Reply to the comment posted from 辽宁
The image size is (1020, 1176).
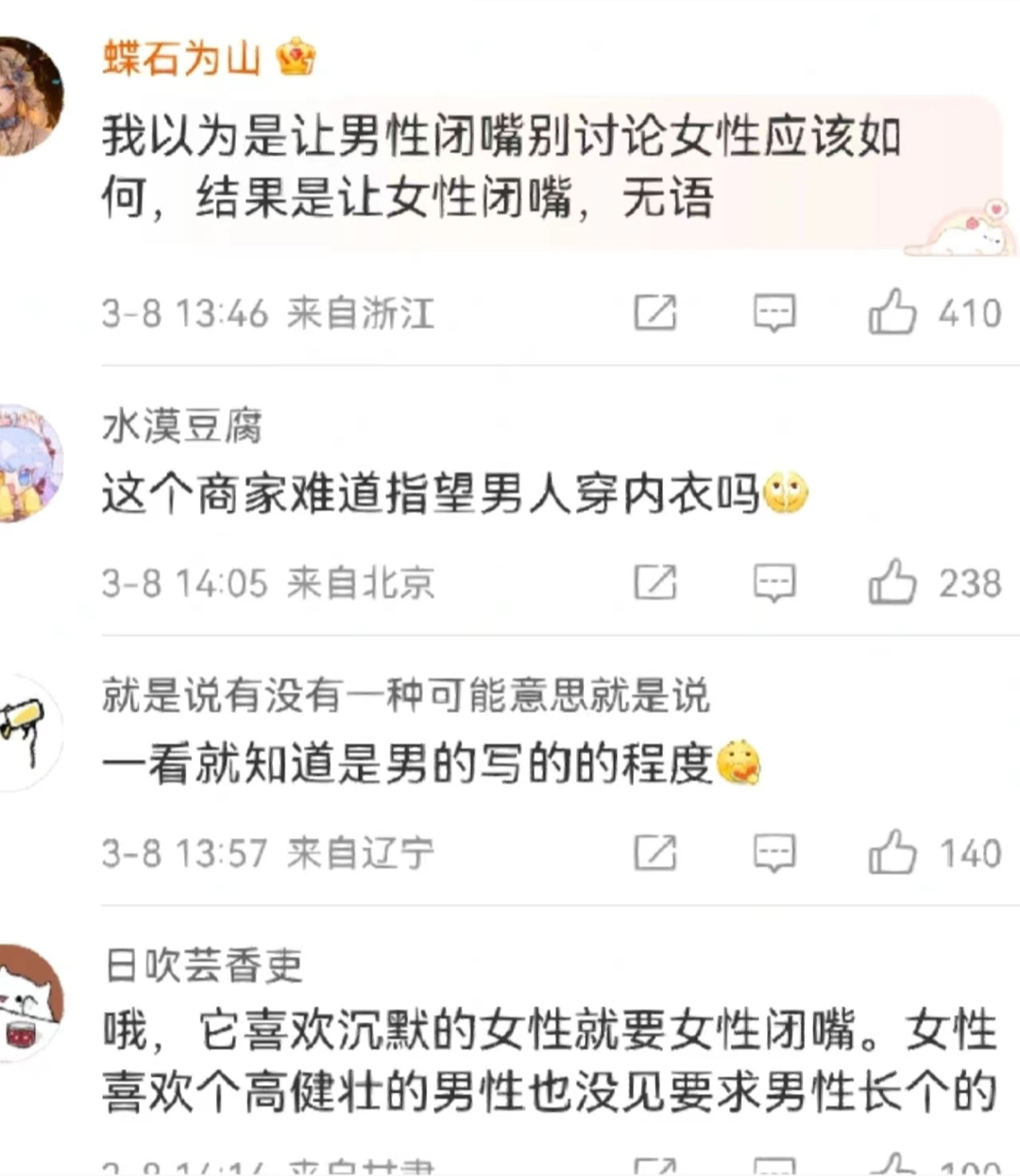(x=773, y=853)
